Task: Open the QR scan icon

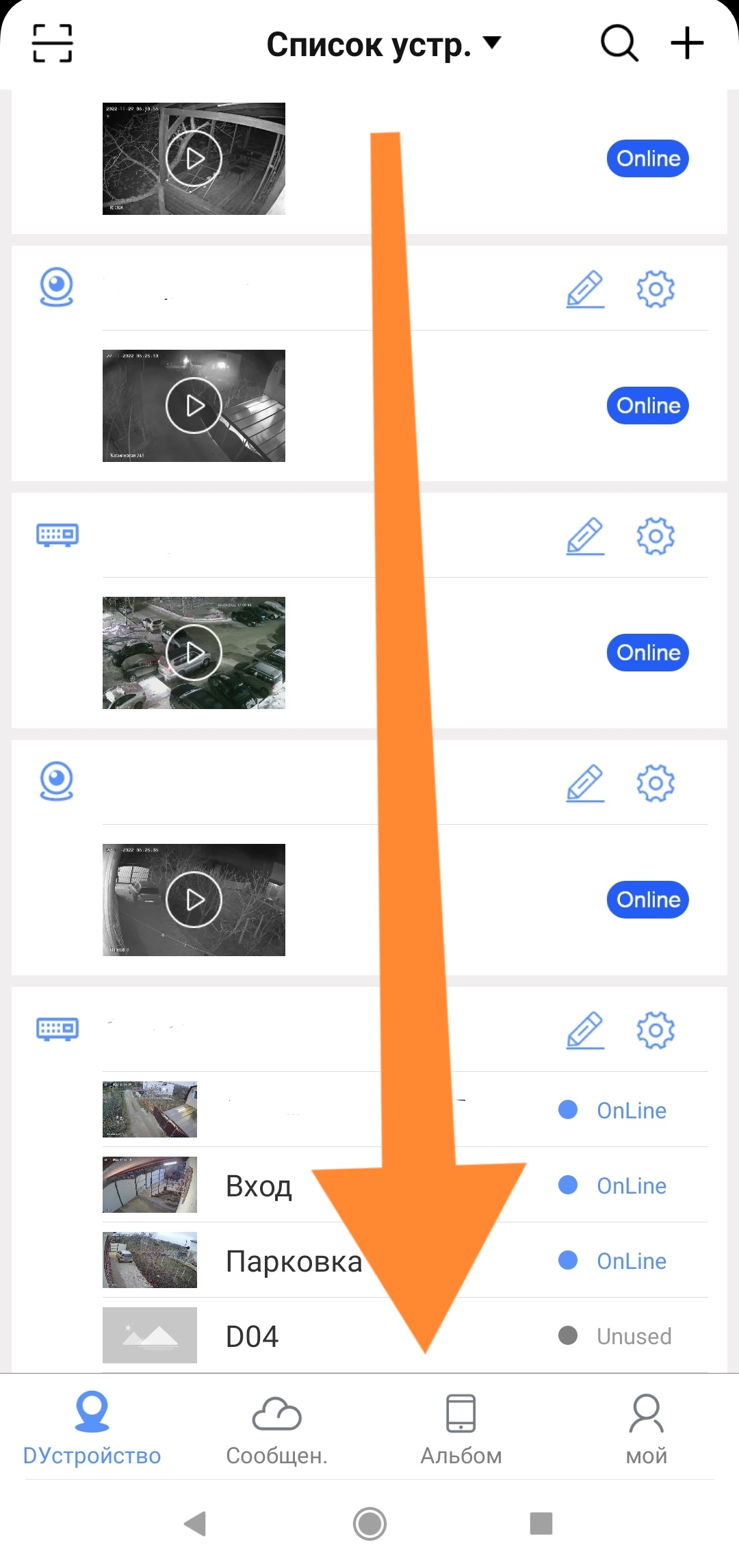Action: point(52,43)
